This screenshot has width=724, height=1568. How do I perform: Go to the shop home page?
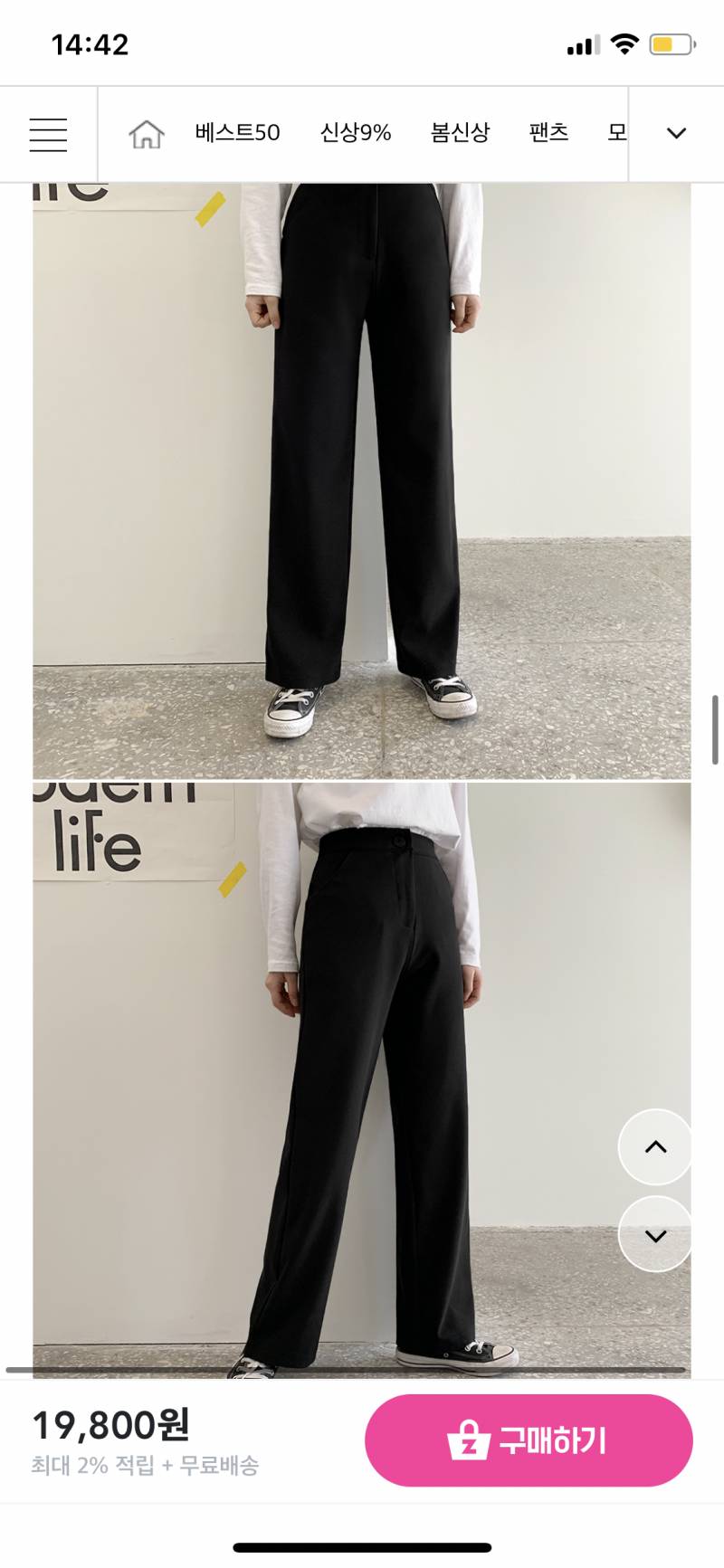click(x=146, y=134)
